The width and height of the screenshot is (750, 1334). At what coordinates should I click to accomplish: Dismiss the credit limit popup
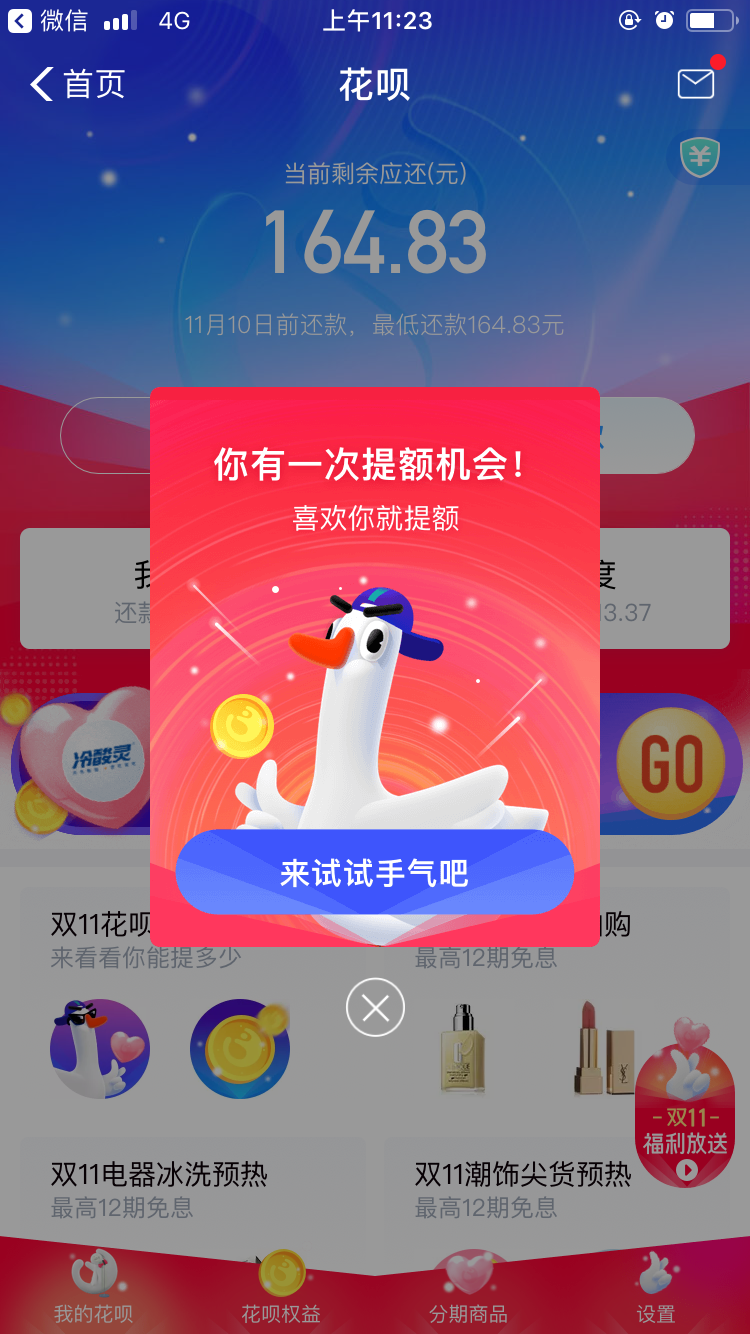[375, 1008]
